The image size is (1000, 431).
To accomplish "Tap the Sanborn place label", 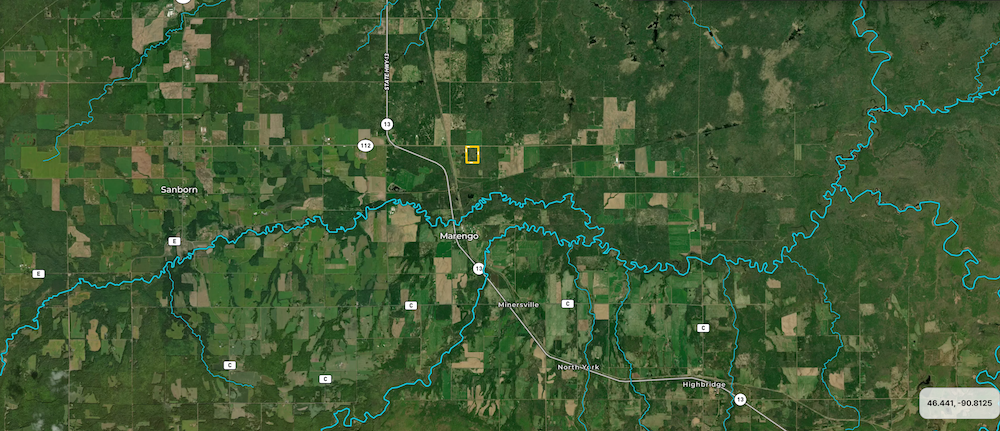I will pyautogui.click(x=182, y=188).
